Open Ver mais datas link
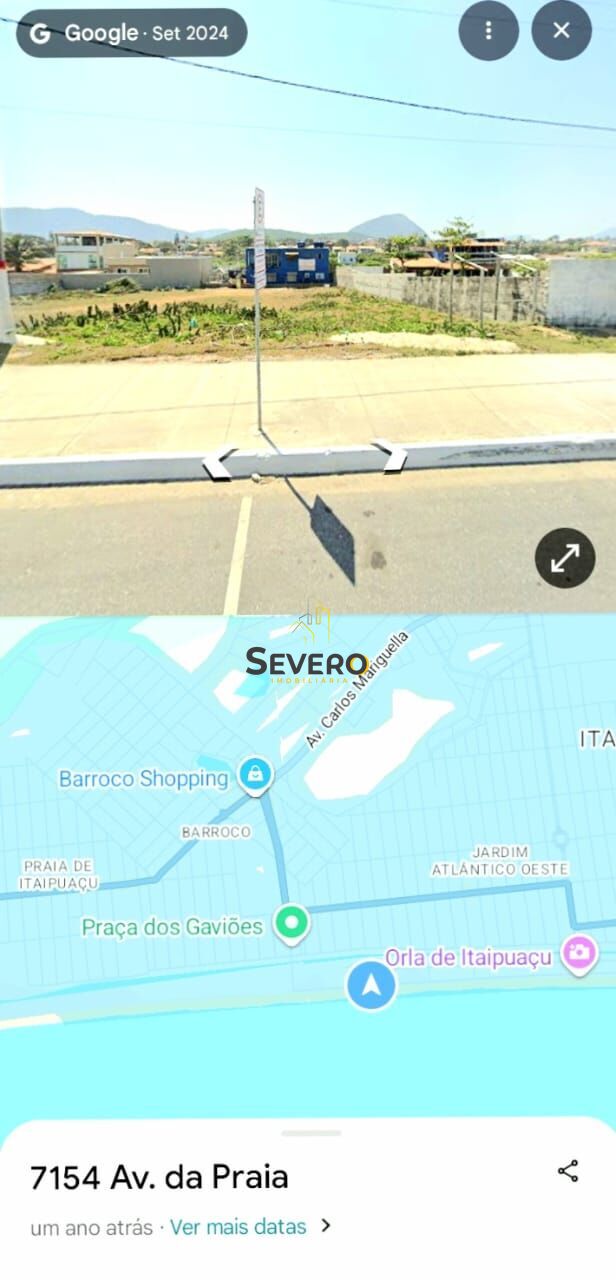 click(x=239, y=1226)
